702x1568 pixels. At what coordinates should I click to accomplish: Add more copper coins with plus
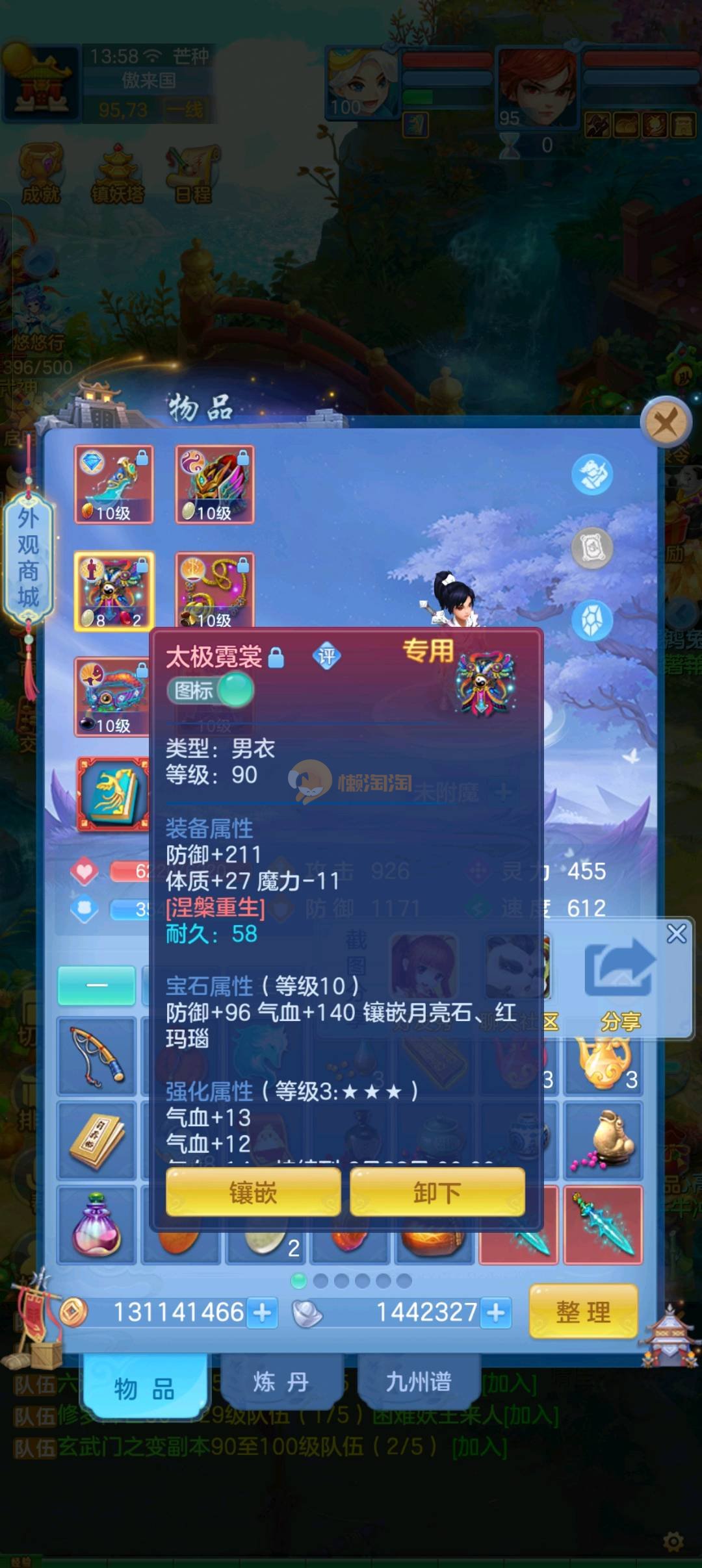(x=263, y=1313)
